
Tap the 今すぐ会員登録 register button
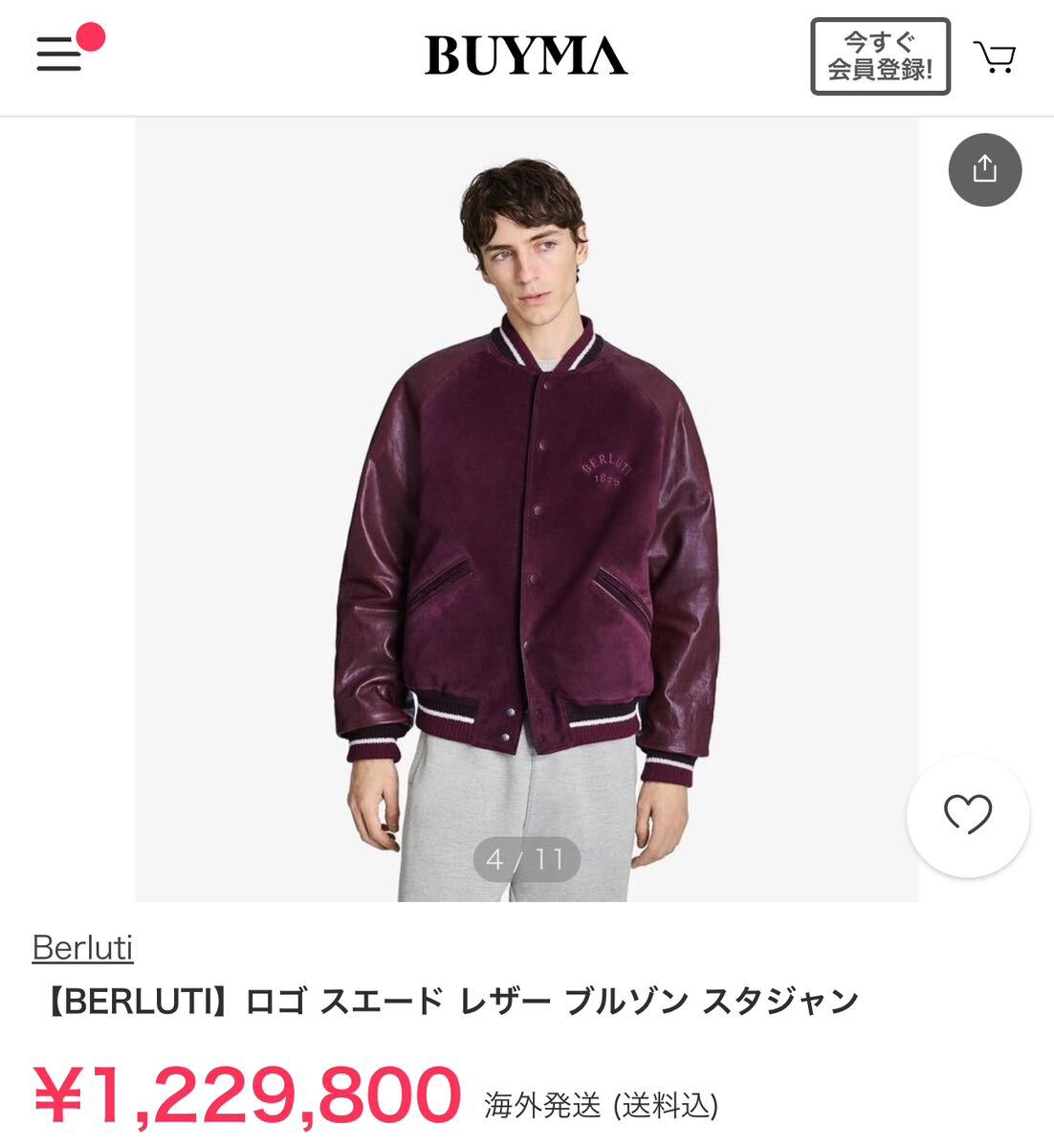point(880,56)
